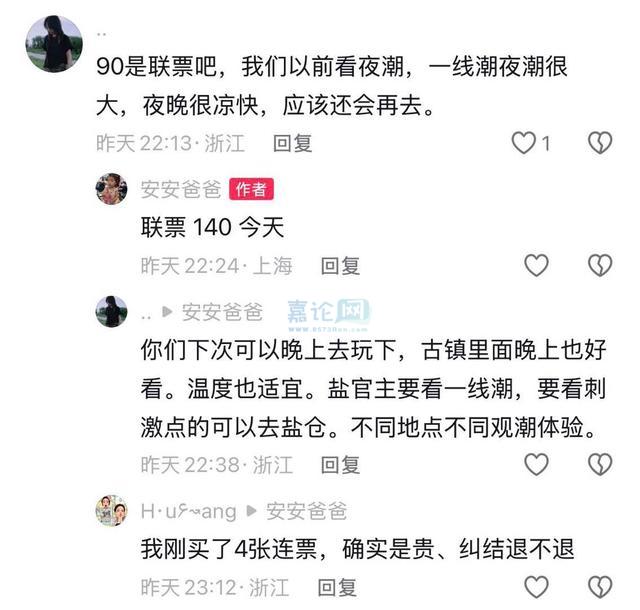
Task: Reply to the comment posted at 22:38
Action: tap(340, 465)
